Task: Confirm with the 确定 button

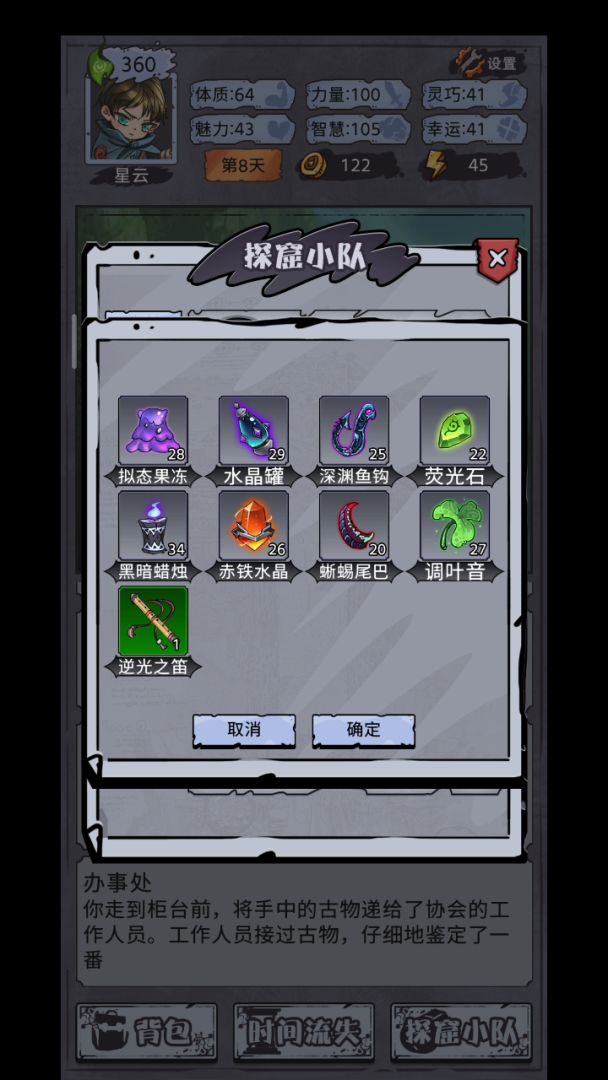Action: tap(364, 730)
